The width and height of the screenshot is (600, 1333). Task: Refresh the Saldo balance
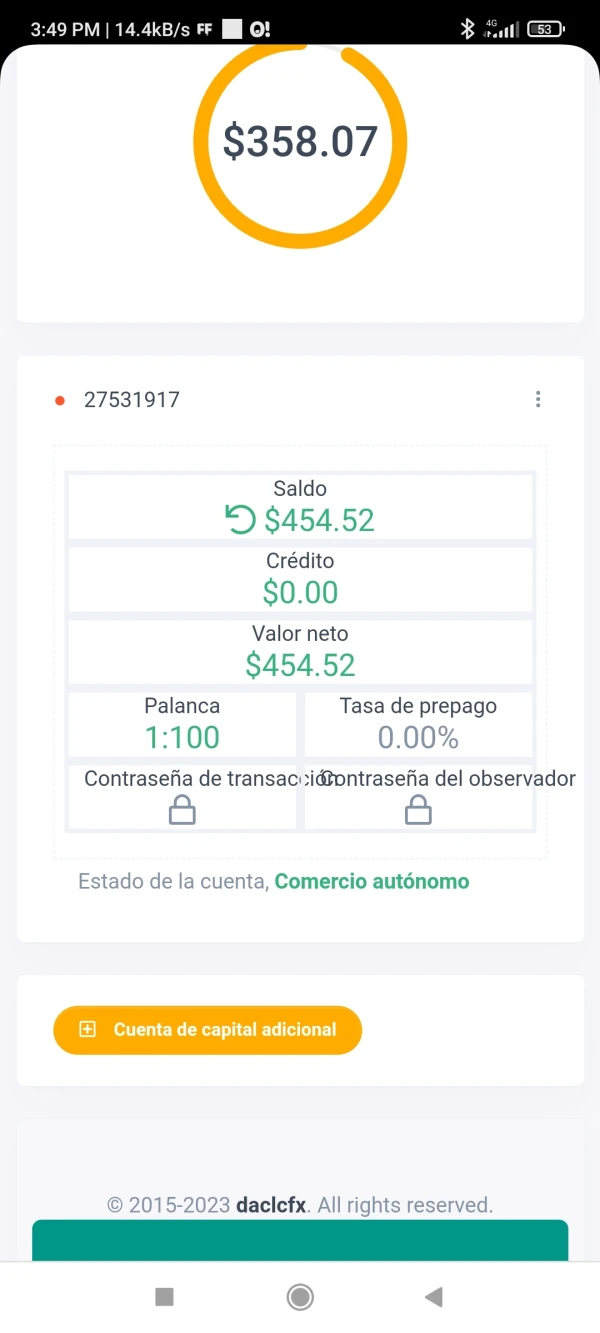[x=240, y=520]
